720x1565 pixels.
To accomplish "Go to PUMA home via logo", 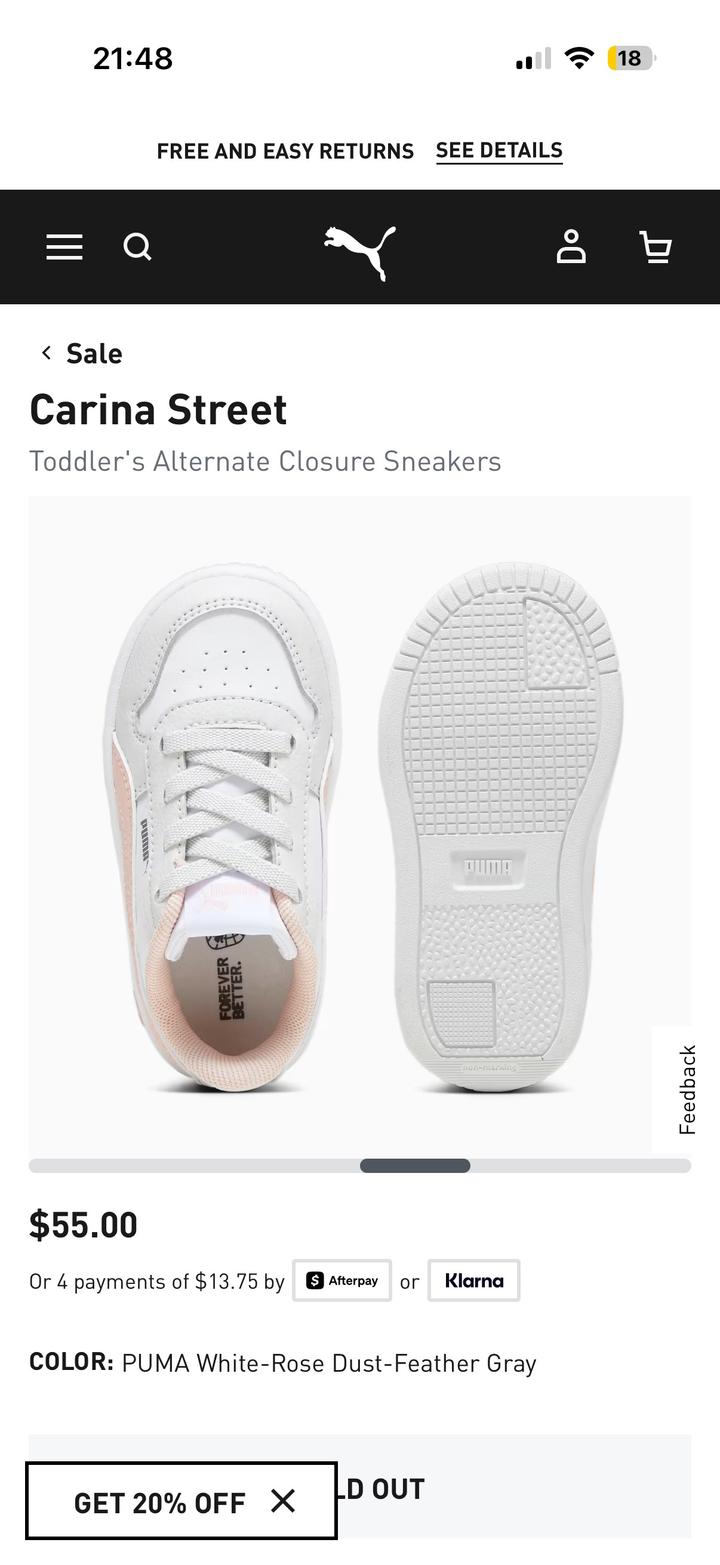I will coord(360,251).
